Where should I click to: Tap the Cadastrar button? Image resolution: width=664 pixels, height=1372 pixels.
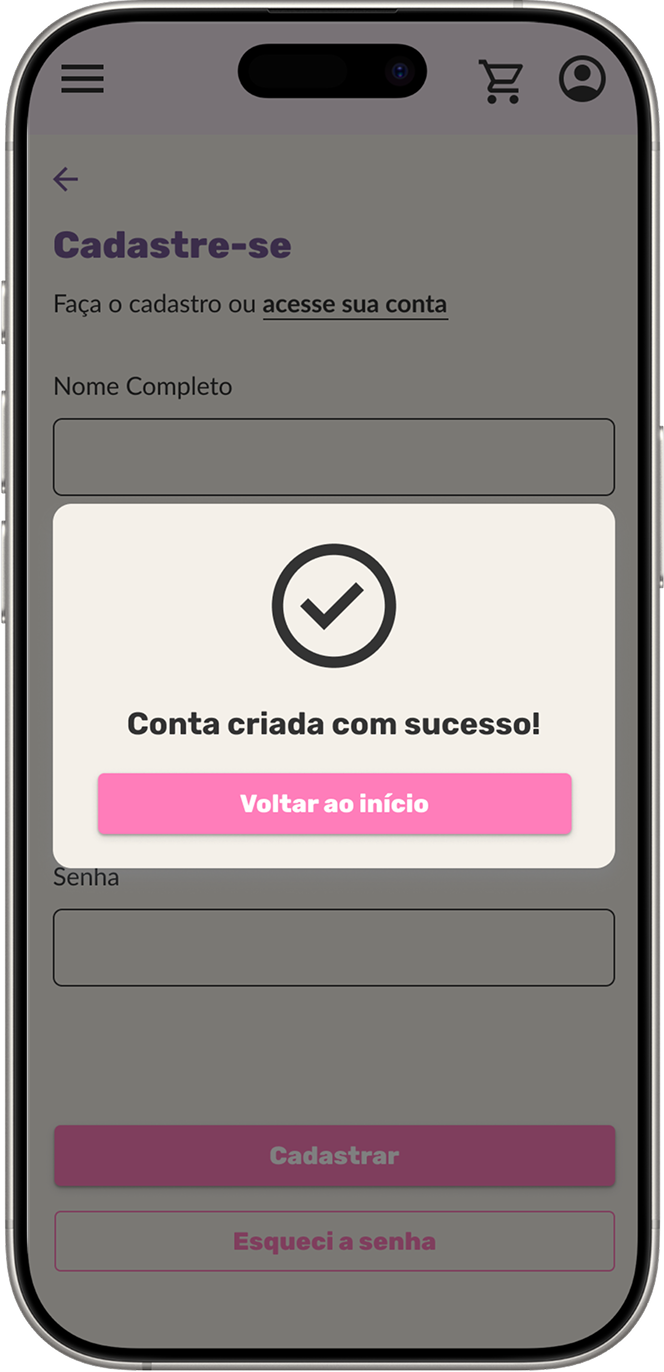334,1156
